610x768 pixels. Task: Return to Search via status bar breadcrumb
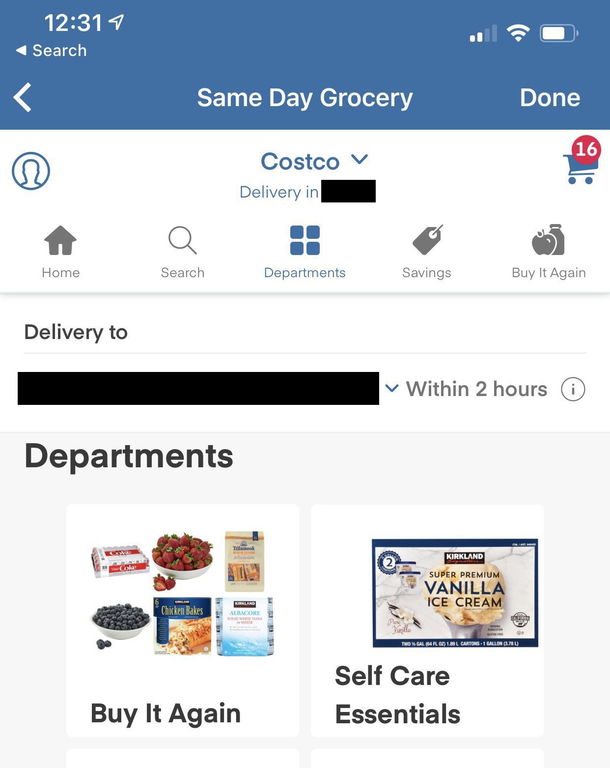(x=52, y=51)
